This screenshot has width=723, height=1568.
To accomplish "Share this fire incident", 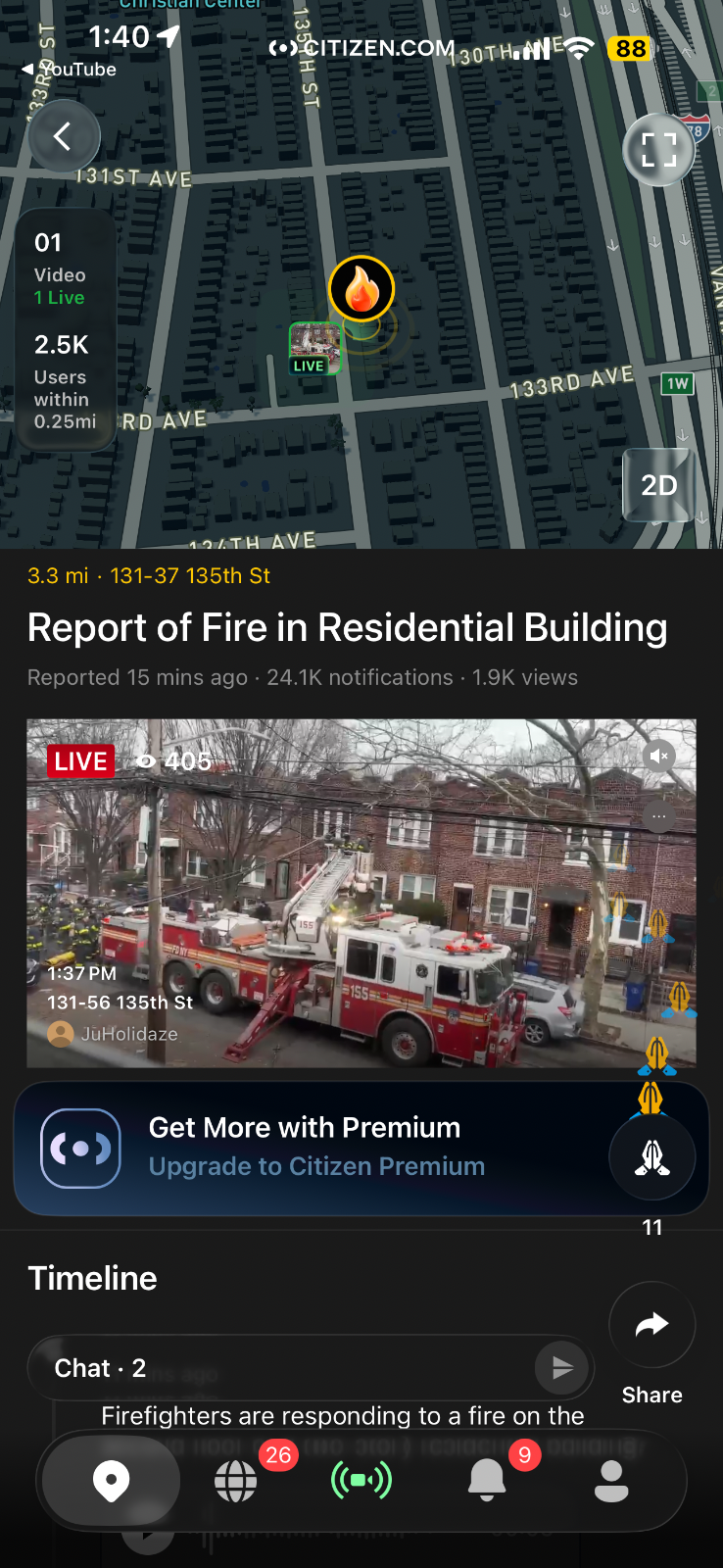I will tap(652, 1326).
